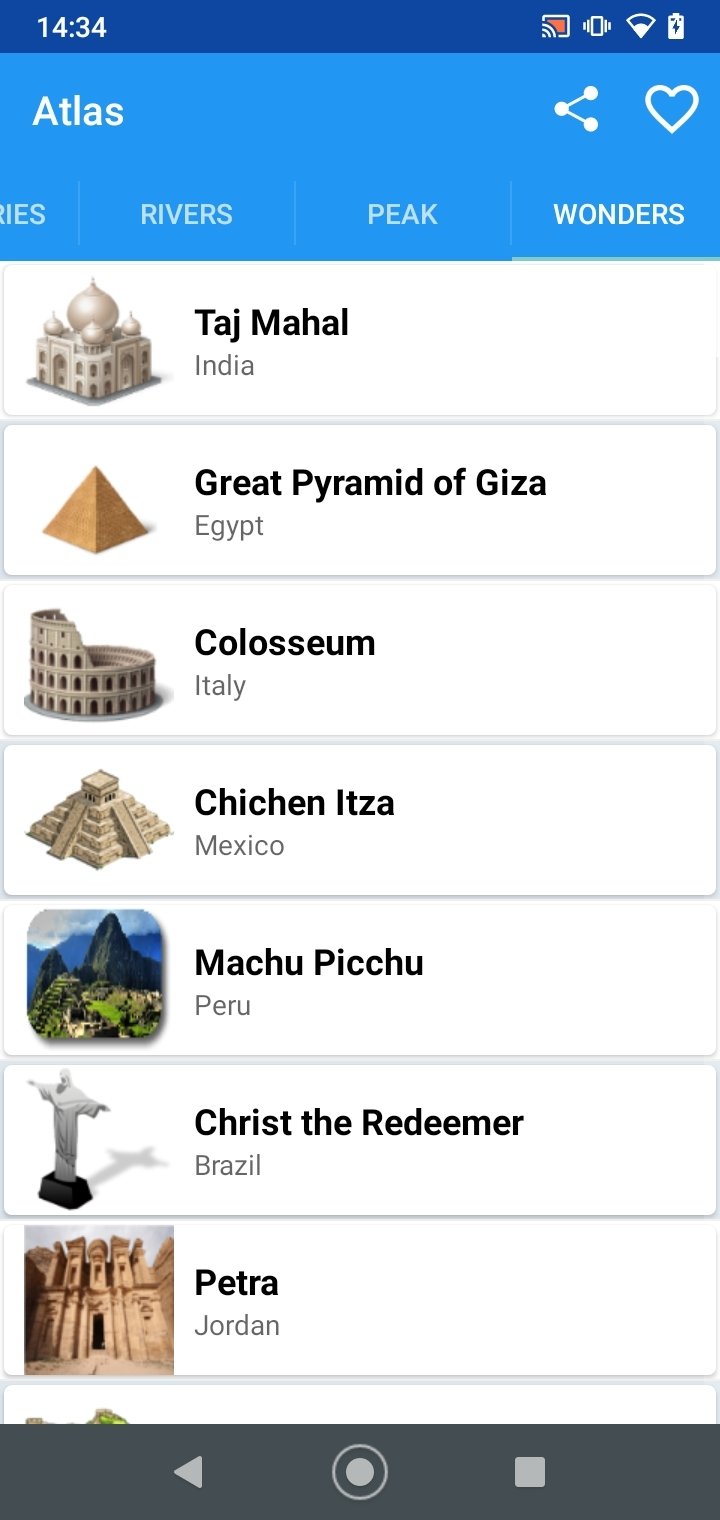Open the Petra entry
720x1520 pixels.
tap(360, 1300)
